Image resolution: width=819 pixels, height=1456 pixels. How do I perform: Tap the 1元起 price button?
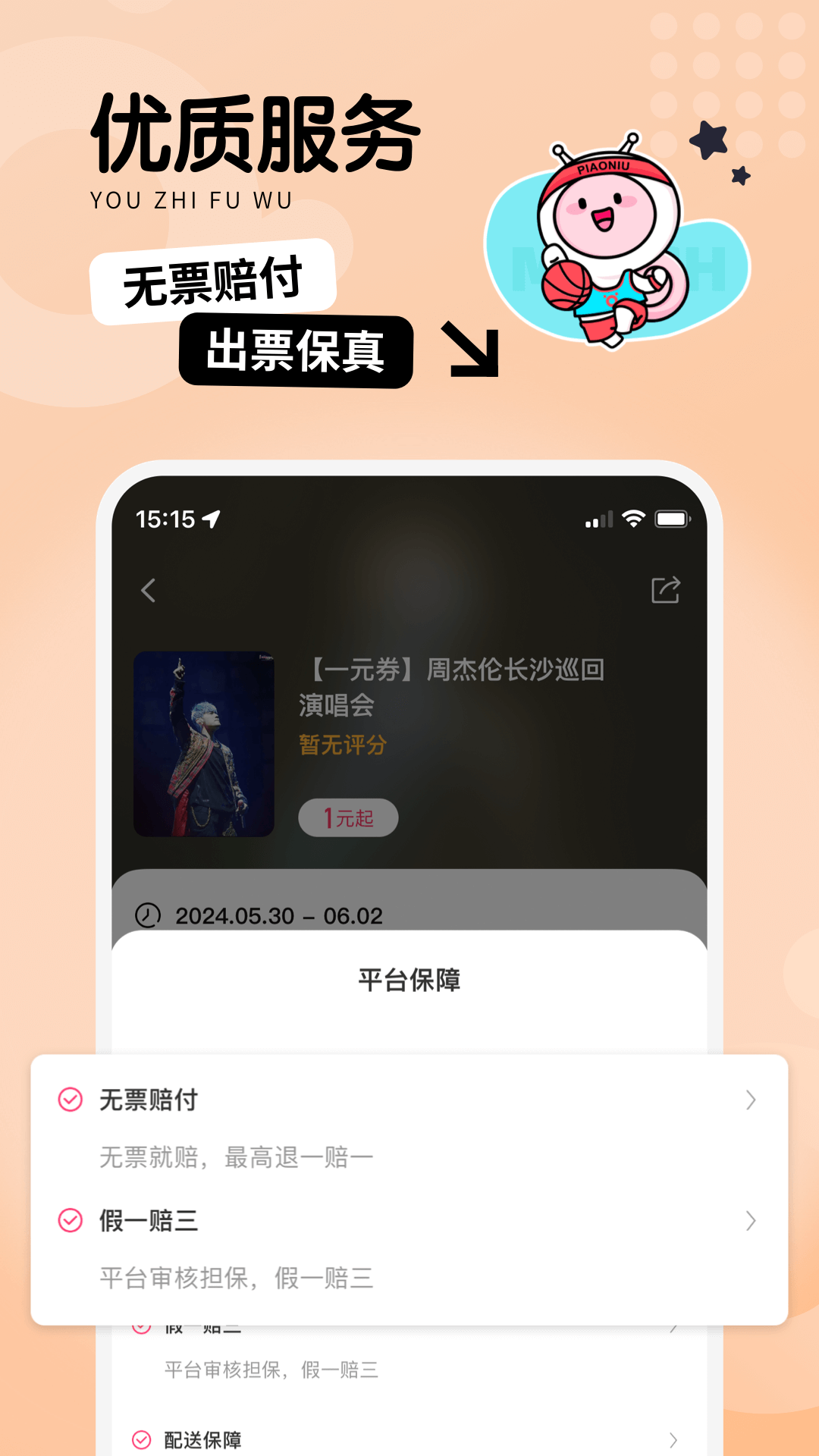pos(348,817)
